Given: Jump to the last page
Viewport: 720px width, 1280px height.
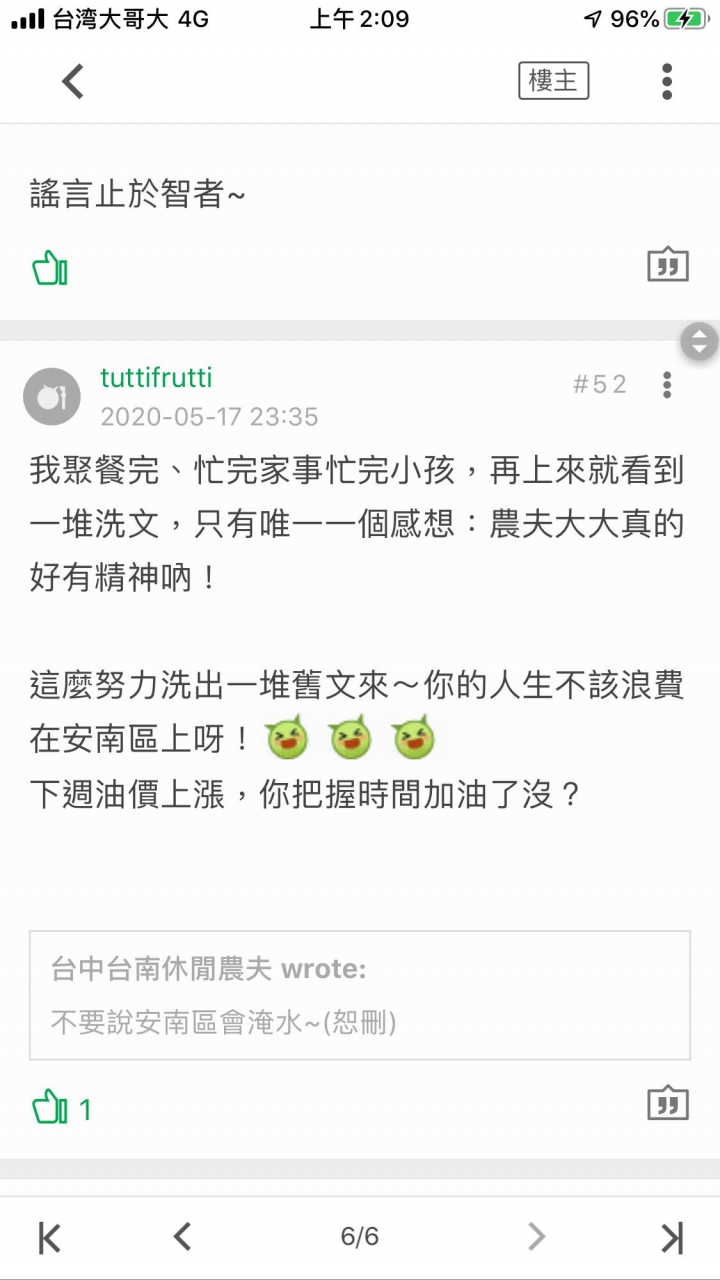Looking at the screenshot, I should pyautogui.click(x=672, y=1237).
